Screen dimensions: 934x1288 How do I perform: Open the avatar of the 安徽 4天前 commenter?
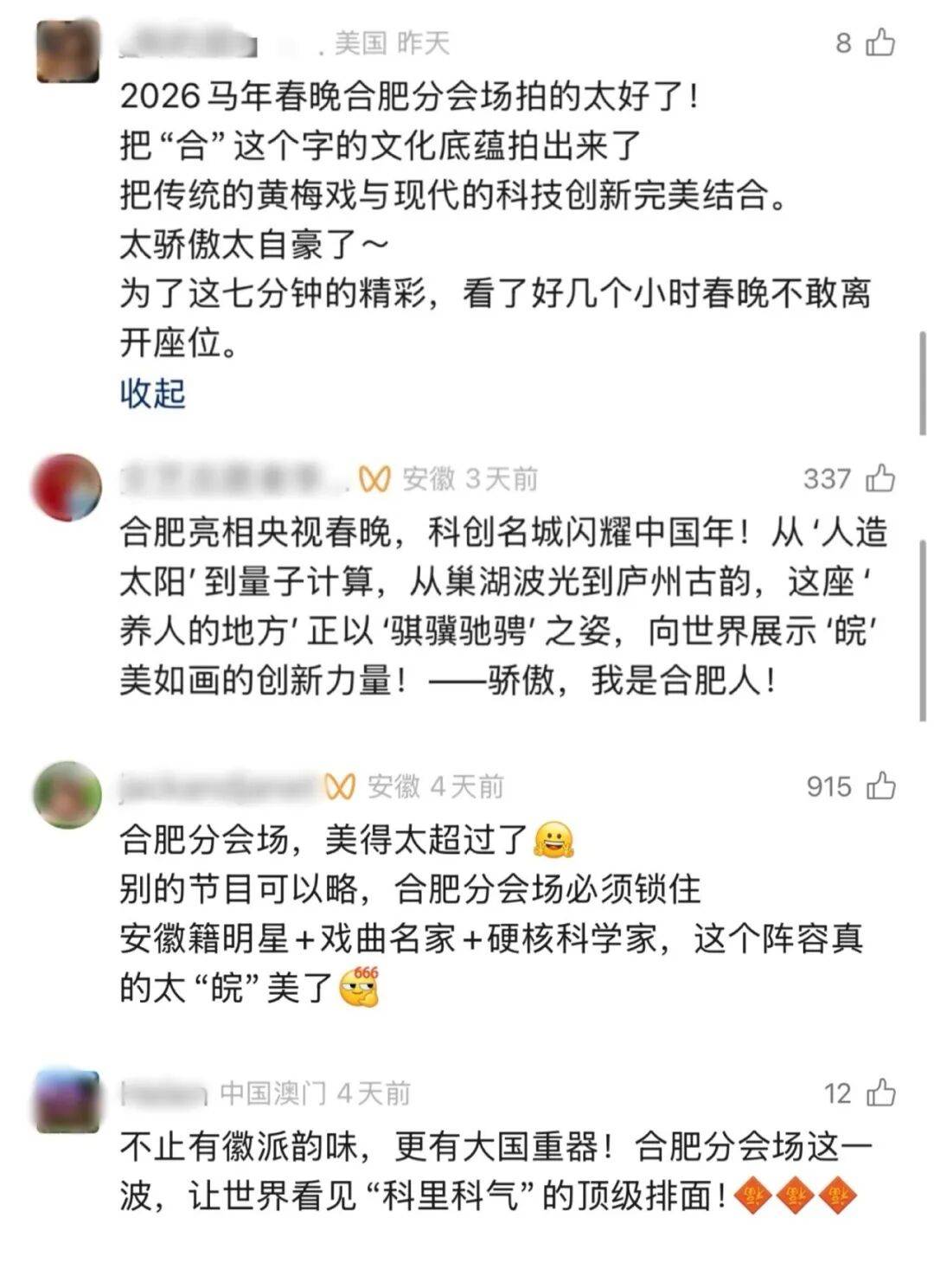[x=67, y=794]
